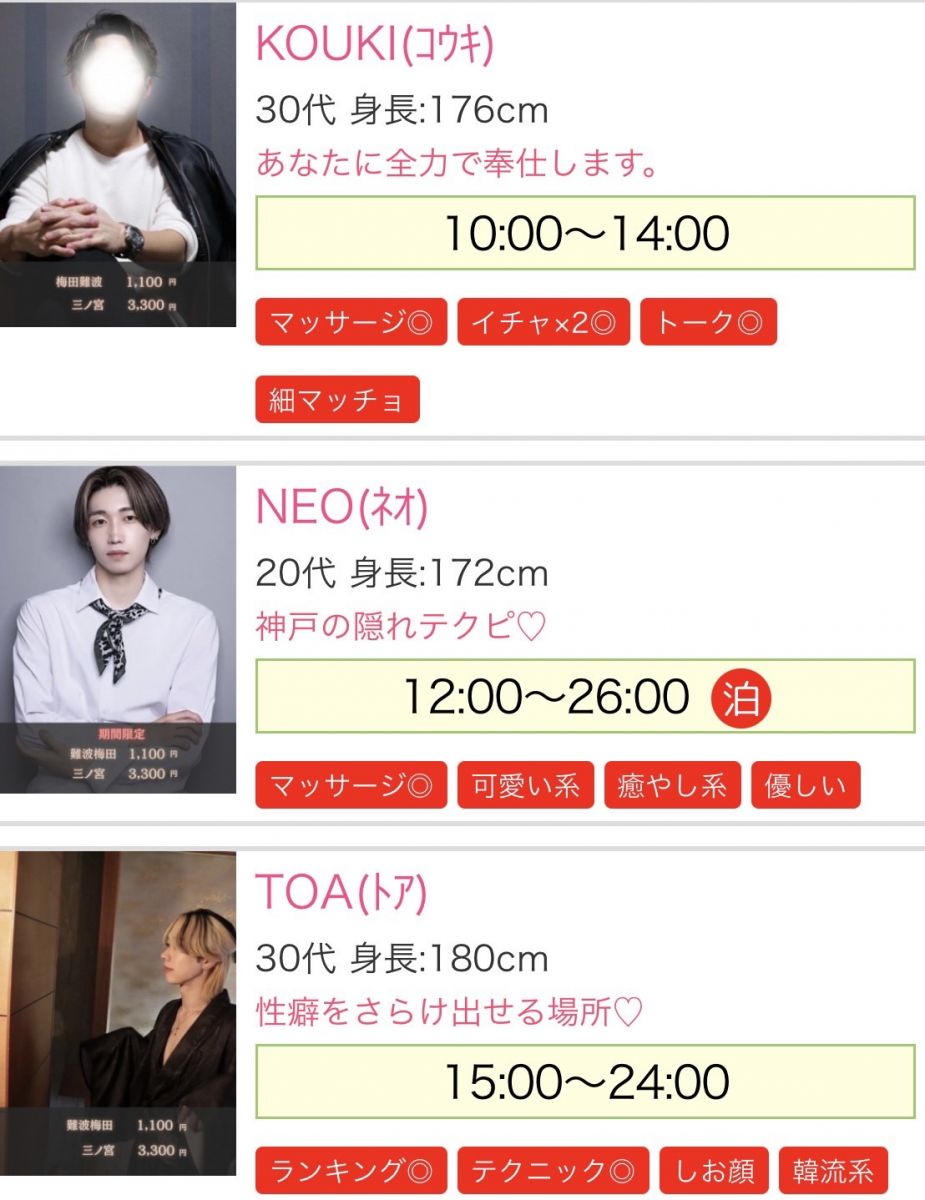Open the NEO(ネオ) name link

[342, 508]
